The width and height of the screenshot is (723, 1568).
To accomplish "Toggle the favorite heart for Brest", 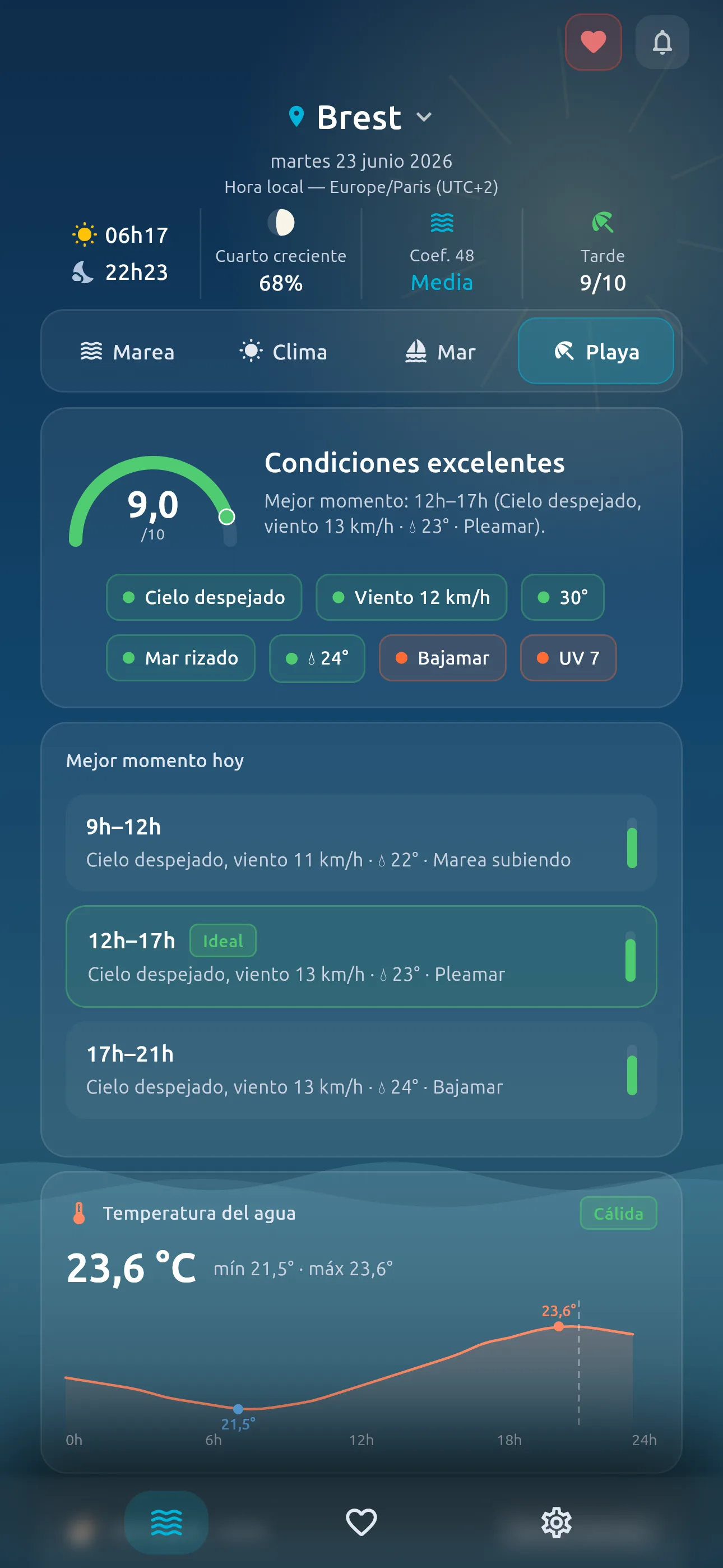I will click(x=593, y=42).
